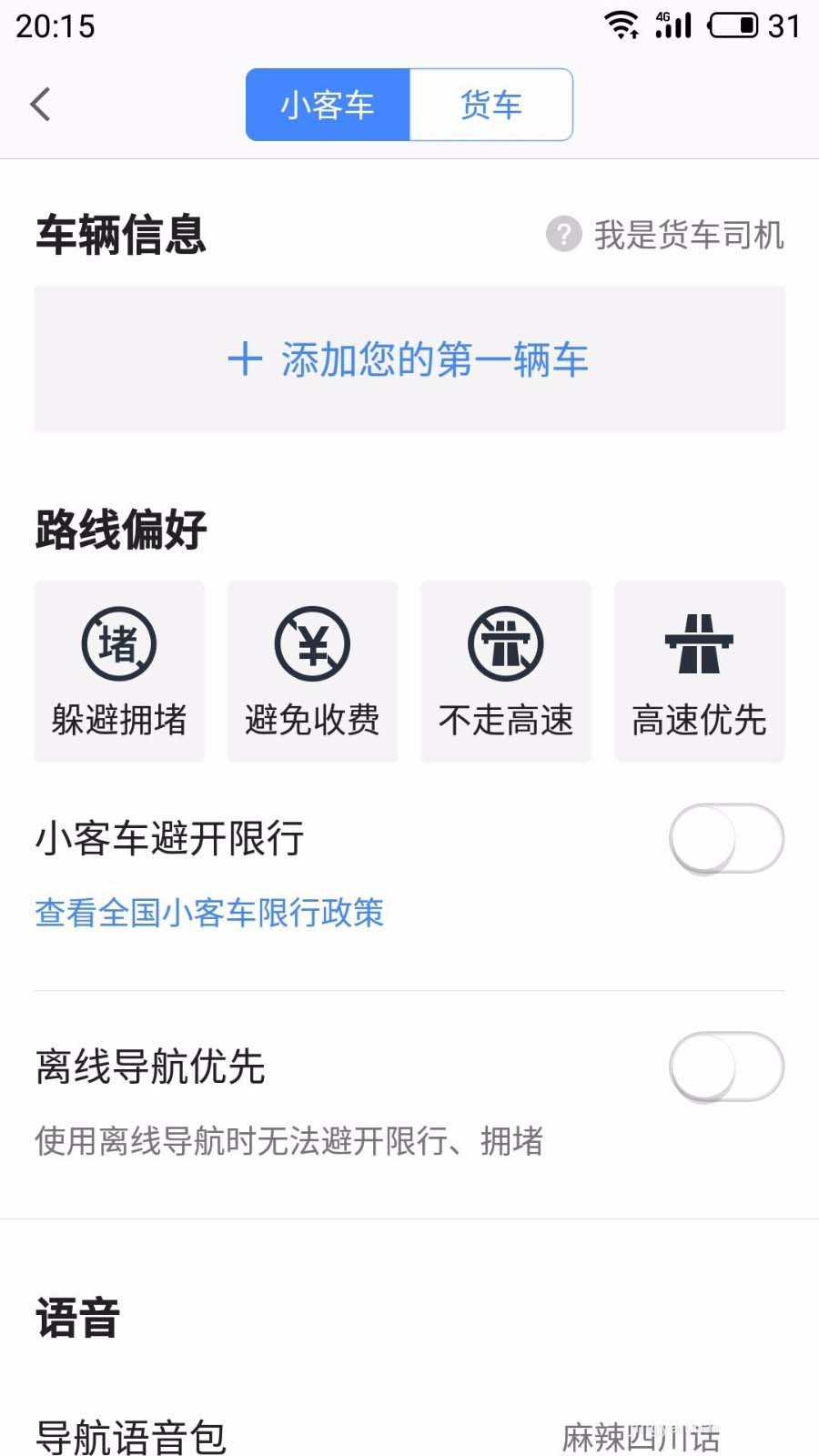Pick the 不走高速 route option
This screenshot has height=1456, width=819.
506,672
